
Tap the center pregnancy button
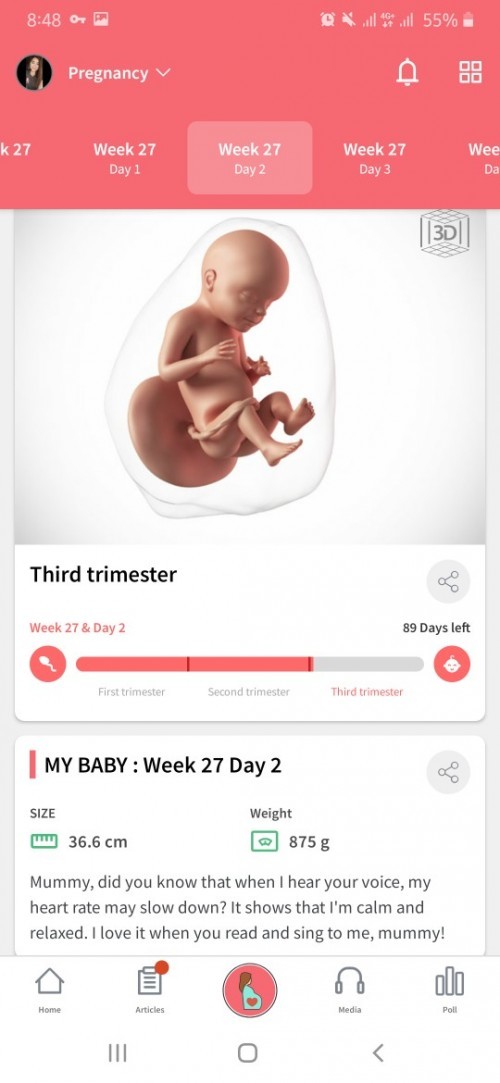(250, 990)
